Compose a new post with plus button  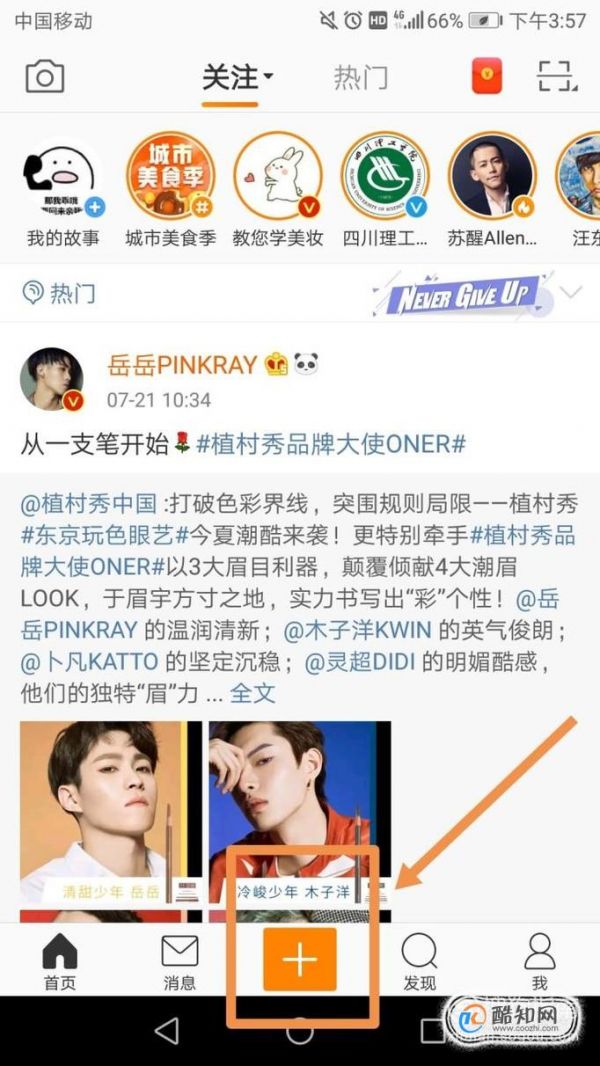coord(299,959)
